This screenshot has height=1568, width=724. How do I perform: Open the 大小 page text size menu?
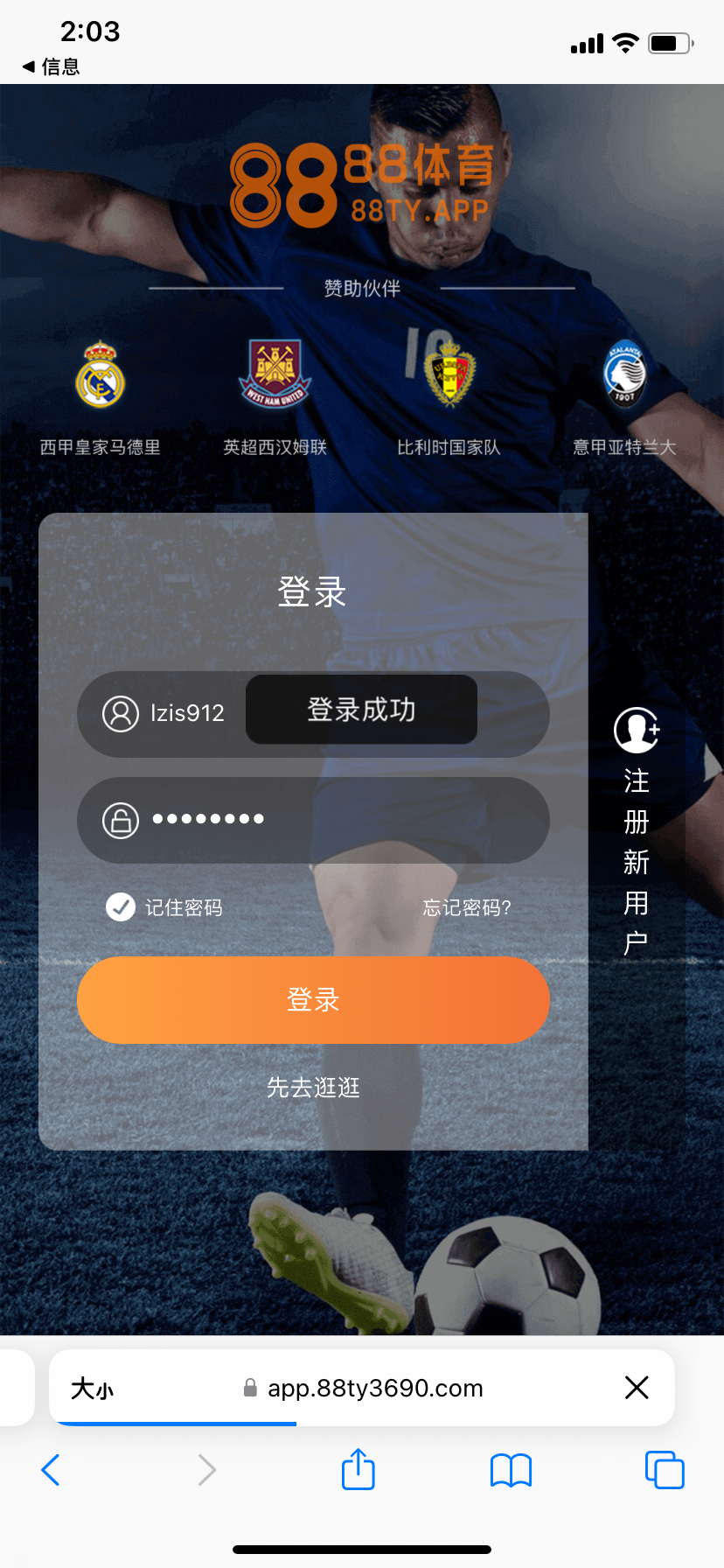point(93,1389)
